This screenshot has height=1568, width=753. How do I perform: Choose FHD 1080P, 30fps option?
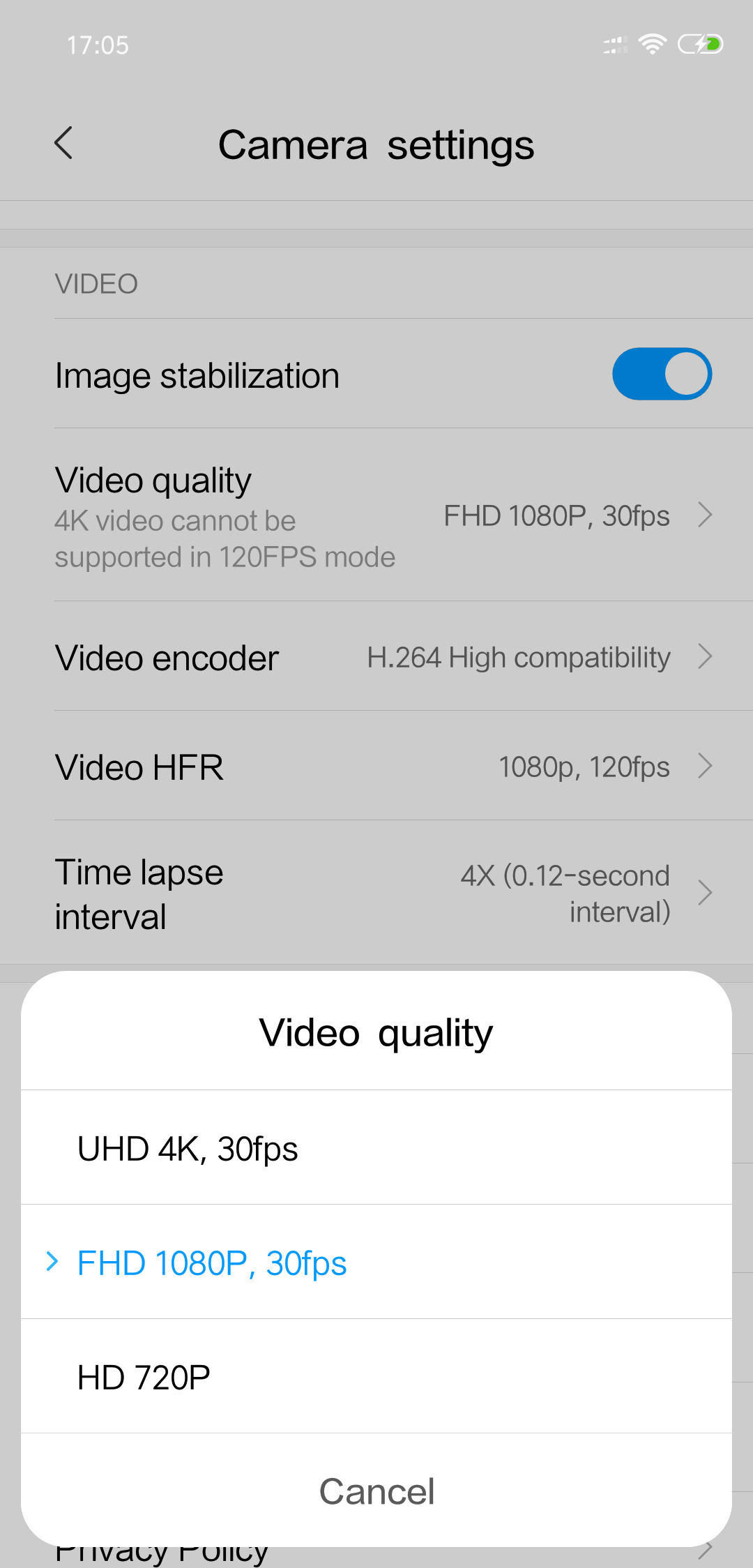pos(376,1262)
